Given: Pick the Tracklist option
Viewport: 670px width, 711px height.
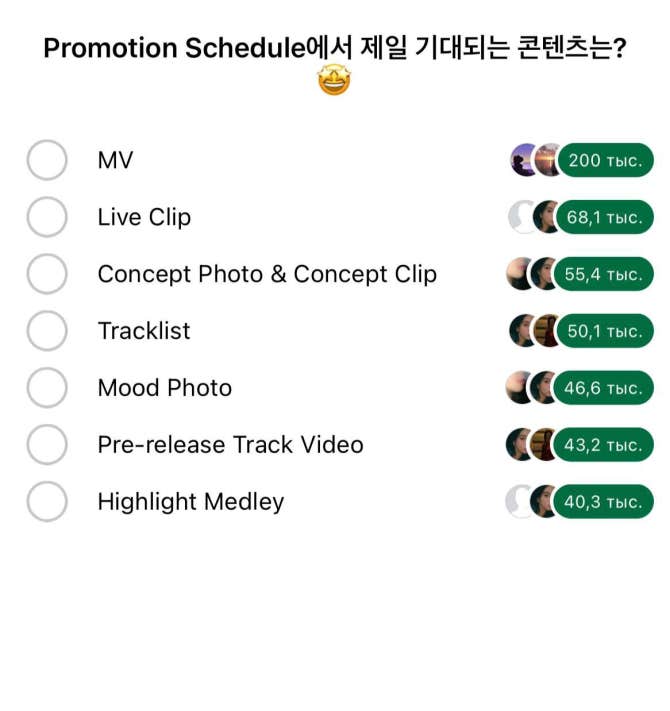Looking at the screenshot, I should (47, 331).
